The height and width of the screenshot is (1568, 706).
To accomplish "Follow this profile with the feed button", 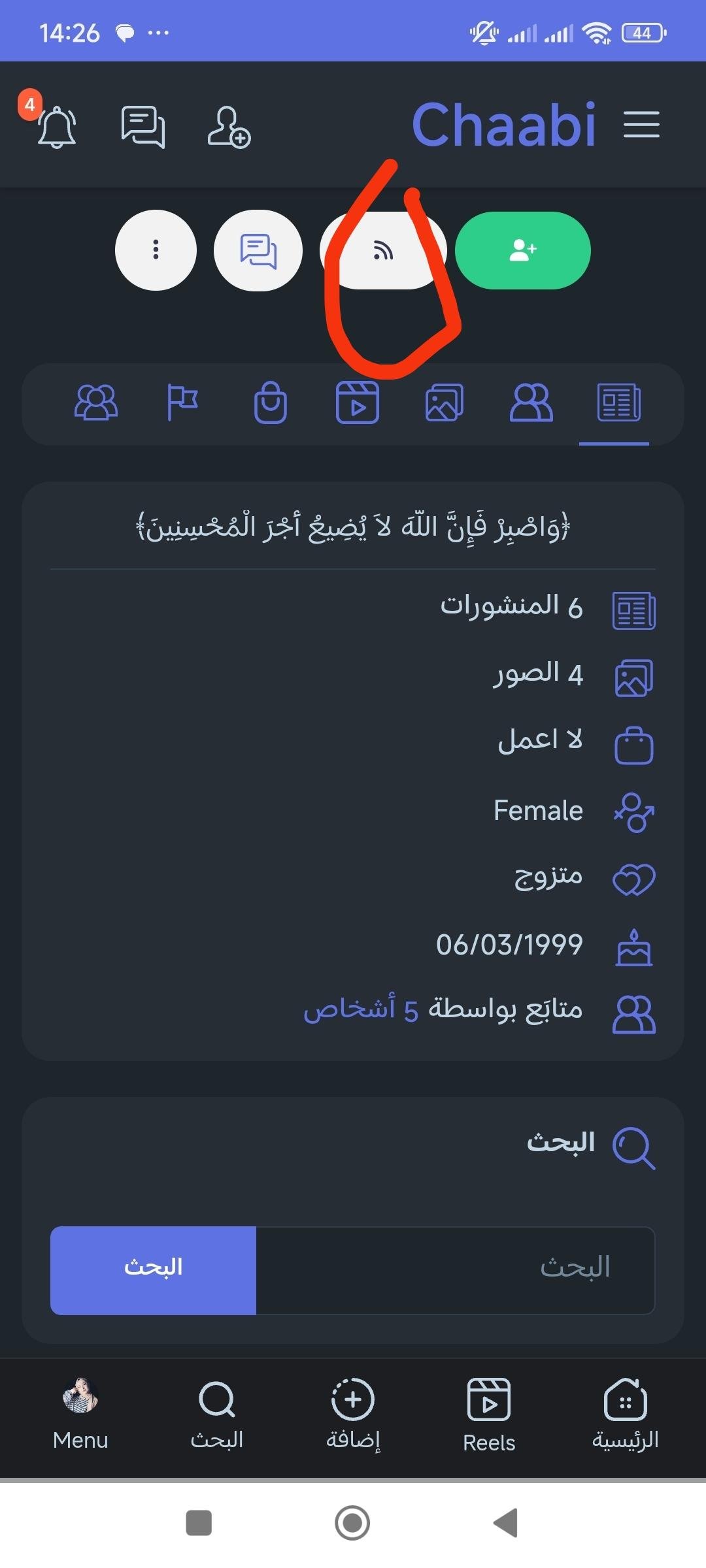I will tap(383, 250).
